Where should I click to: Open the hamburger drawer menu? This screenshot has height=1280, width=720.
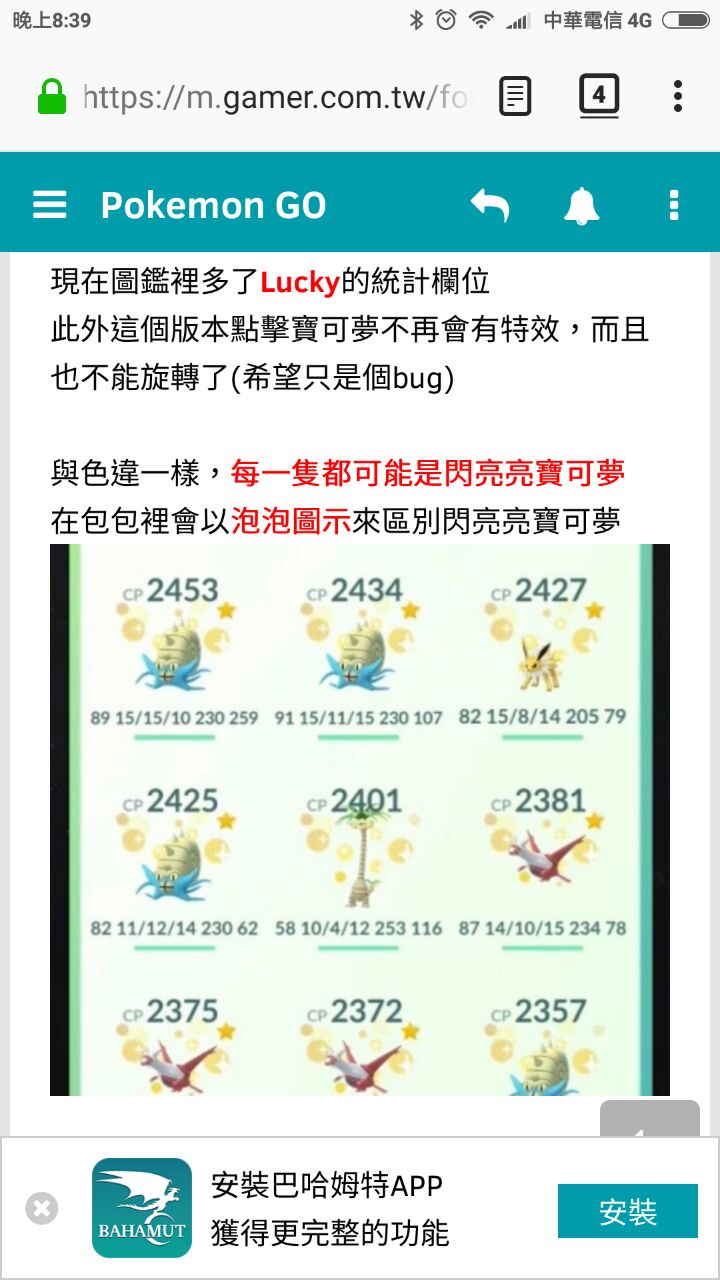tap(49, 205)
